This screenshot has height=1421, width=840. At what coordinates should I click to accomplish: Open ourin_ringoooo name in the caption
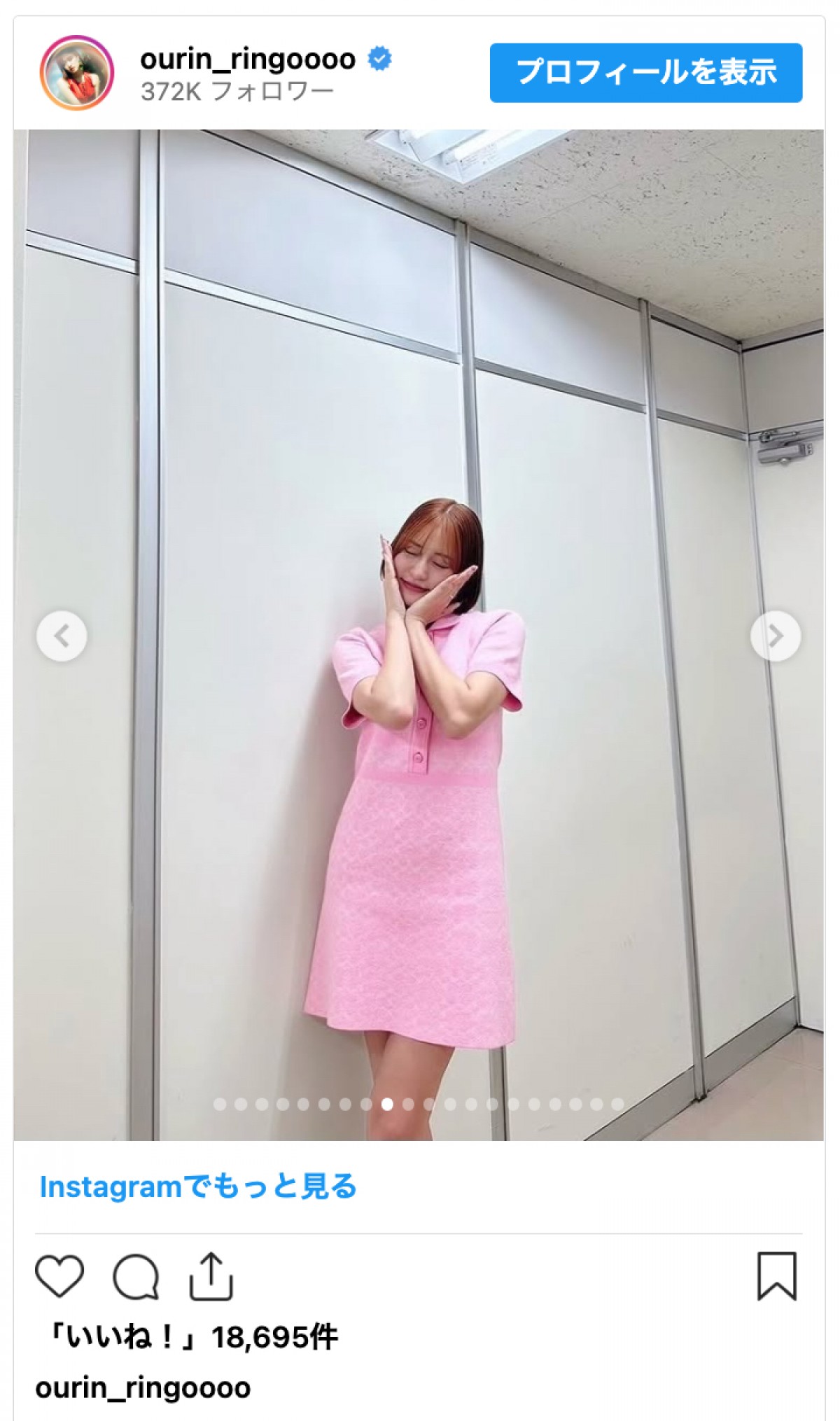pyautogui.click(x=143, y=1387)
